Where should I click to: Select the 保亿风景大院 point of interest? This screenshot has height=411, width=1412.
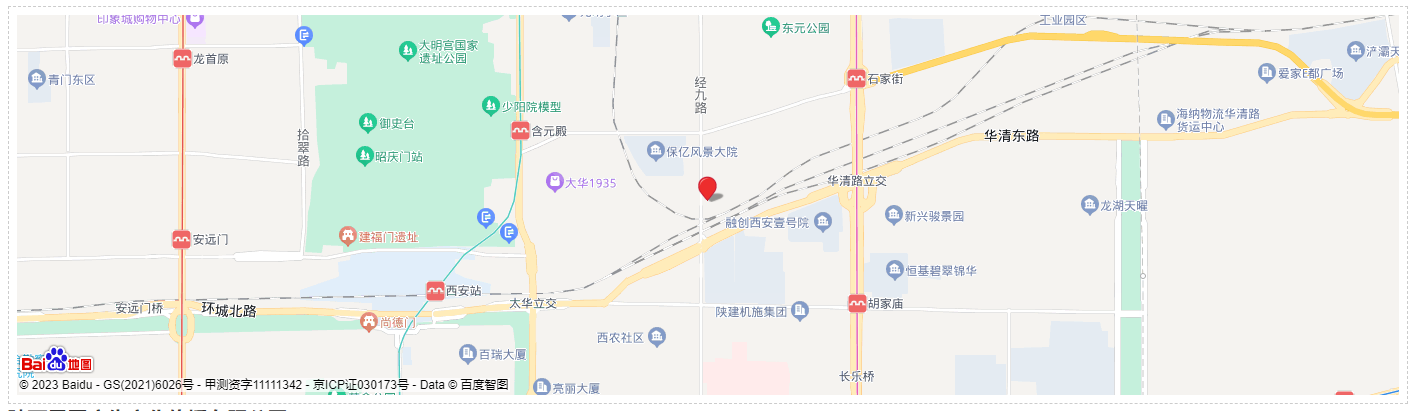[x=655, y=151]
